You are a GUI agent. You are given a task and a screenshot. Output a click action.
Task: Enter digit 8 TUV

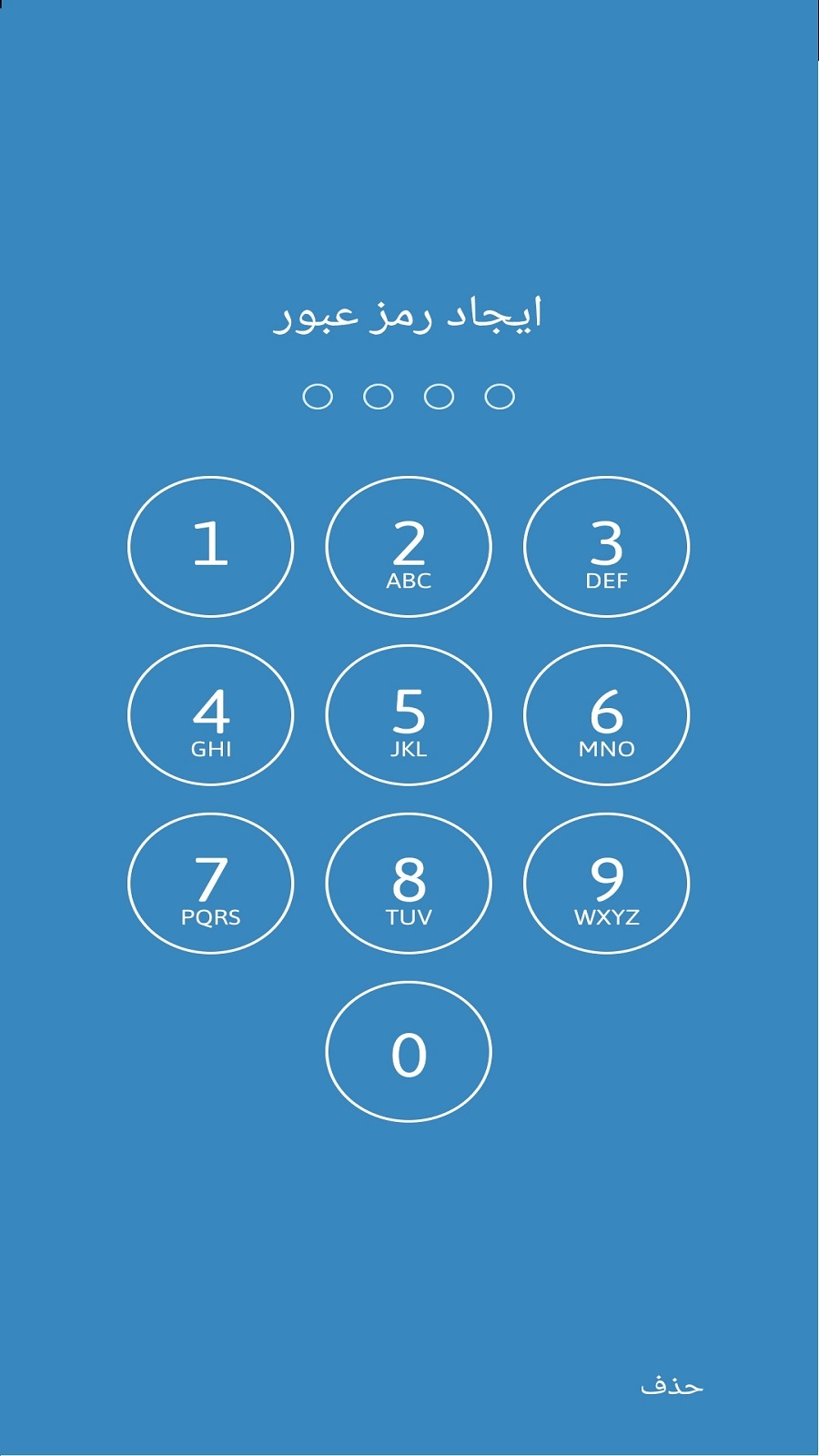409,883
